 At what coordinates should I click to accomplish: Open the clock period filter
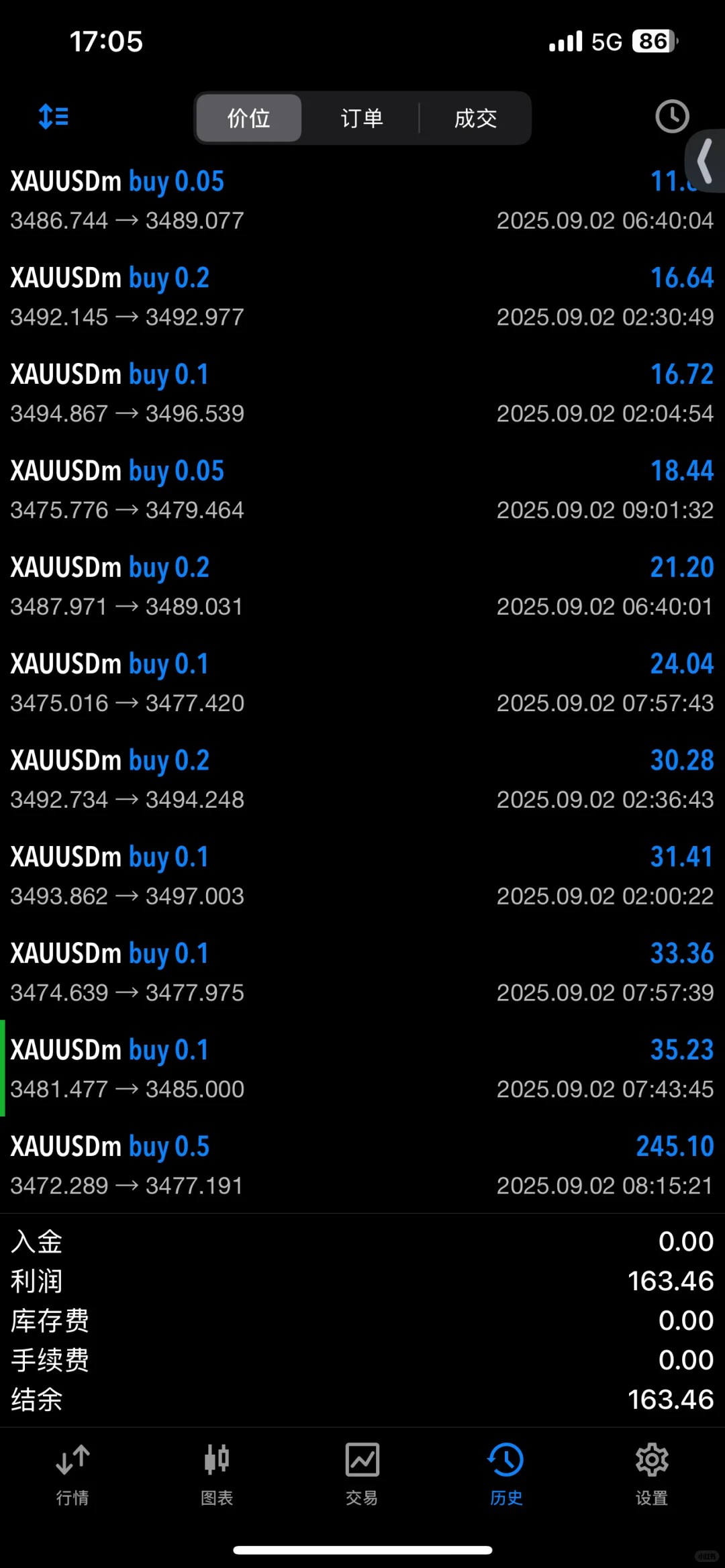tap(672, 117)
